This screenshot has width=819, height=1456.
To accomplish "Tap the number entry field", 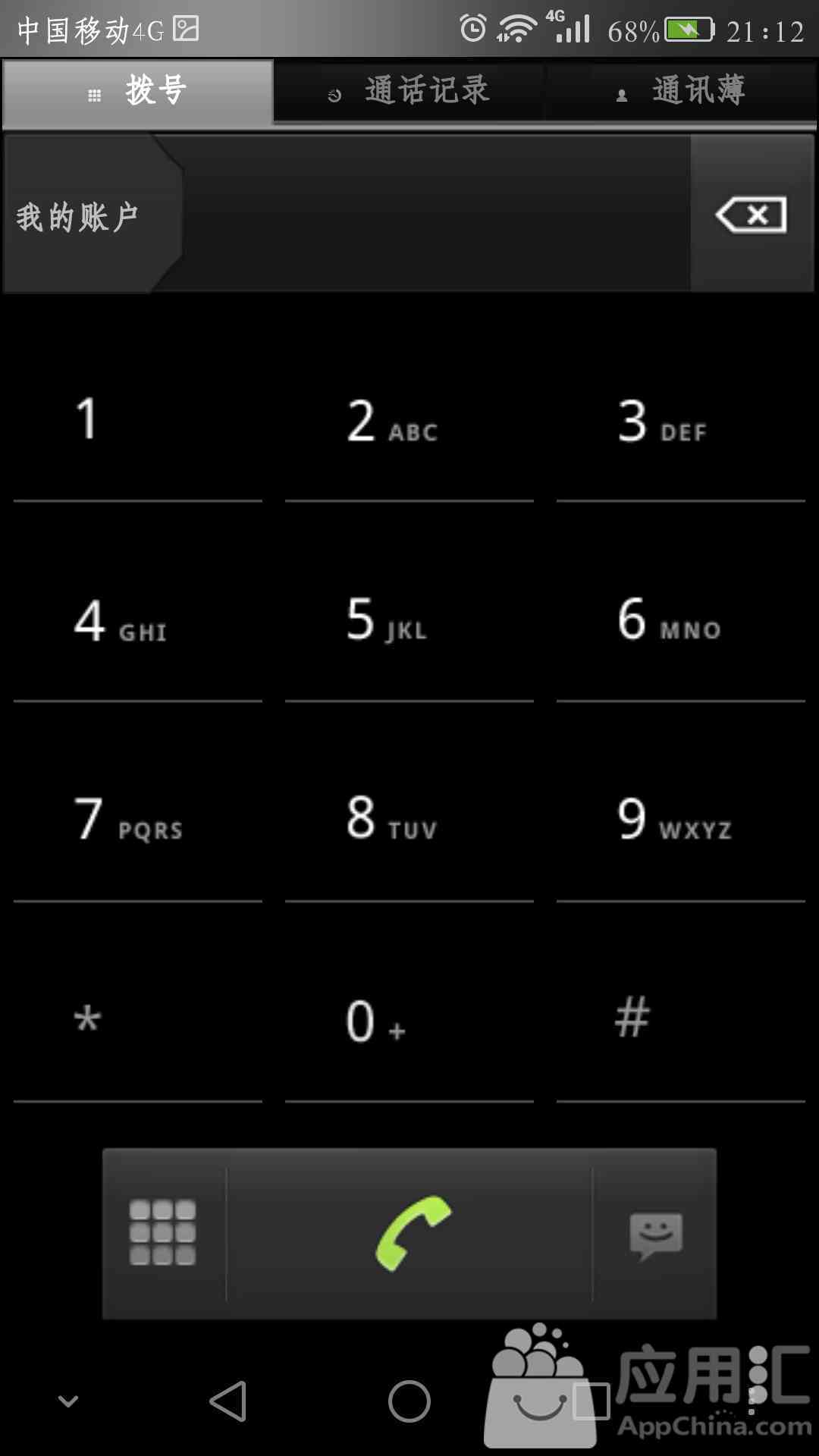I will pos(437,214).
